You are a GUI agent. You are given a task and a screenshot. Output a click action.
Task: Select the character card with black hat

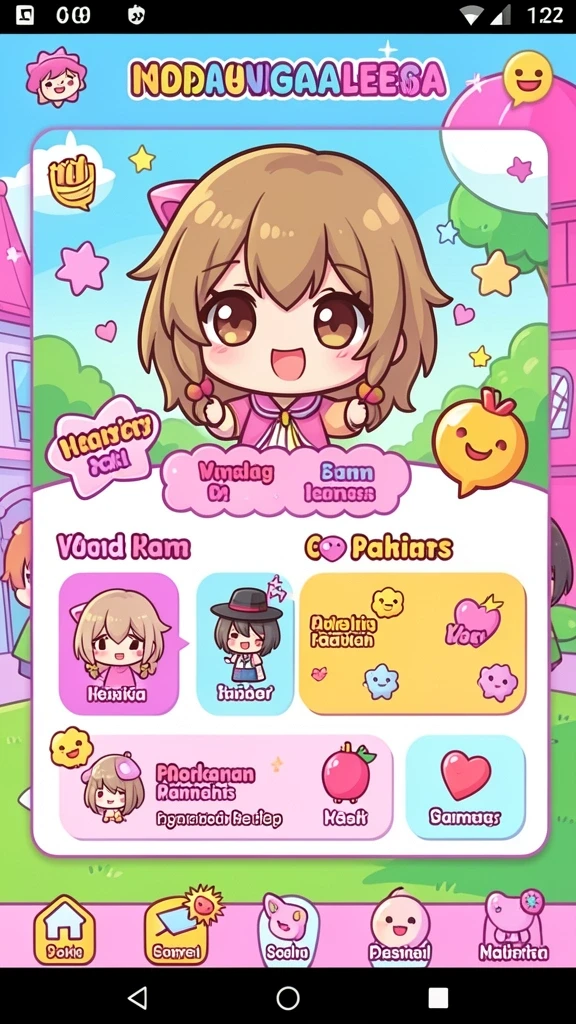tap(246, 644)
